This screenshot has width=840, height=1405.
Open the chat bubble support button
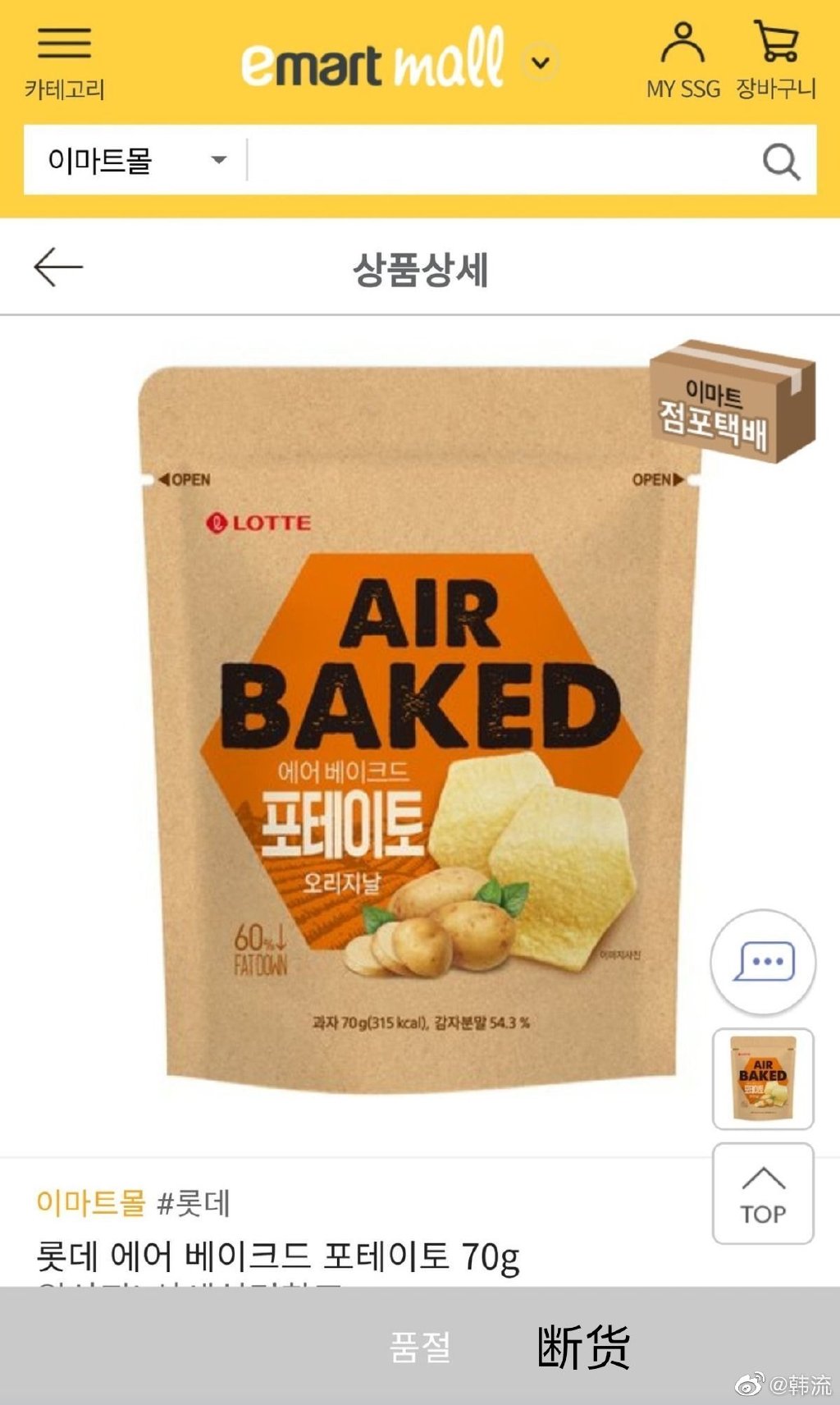tap(763, 962)
